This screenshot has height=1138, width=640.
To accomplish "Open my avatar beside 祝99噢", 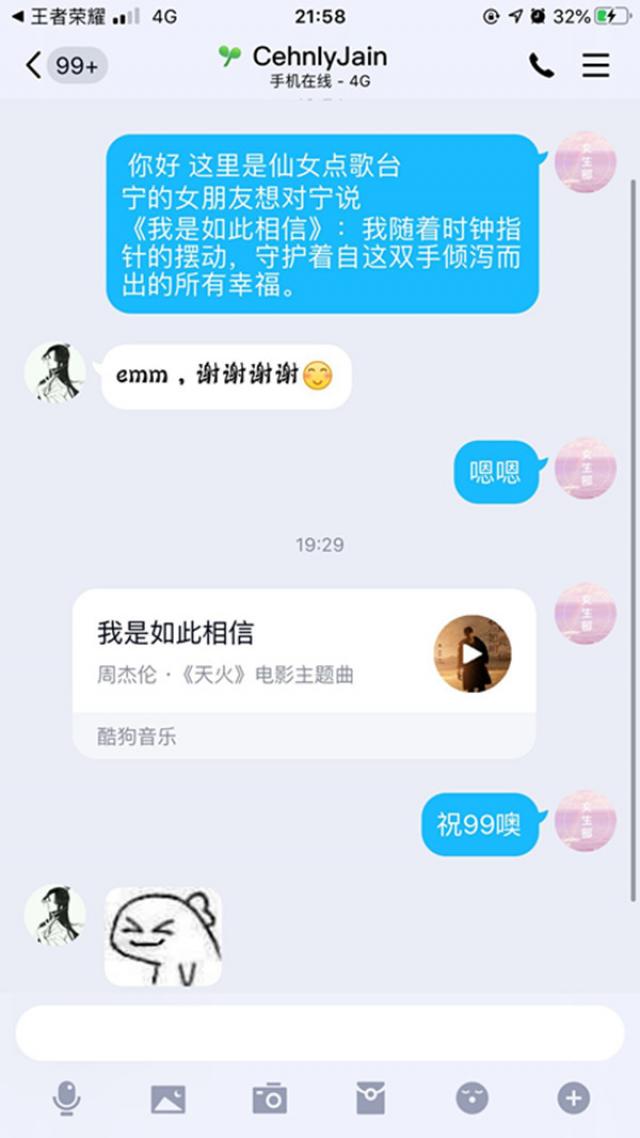I will point(585,821).
